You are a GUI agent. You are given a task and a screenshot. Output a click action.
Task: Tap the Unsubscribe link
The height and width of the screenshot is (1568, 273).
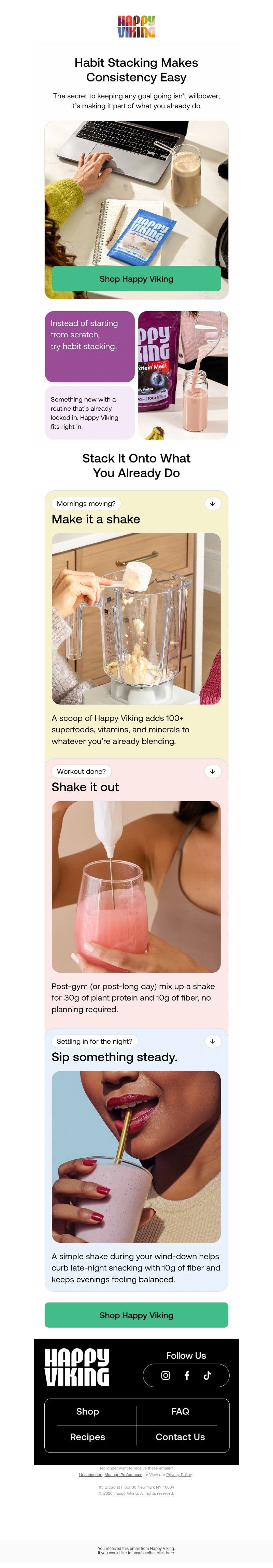(x=90, y=1474)
